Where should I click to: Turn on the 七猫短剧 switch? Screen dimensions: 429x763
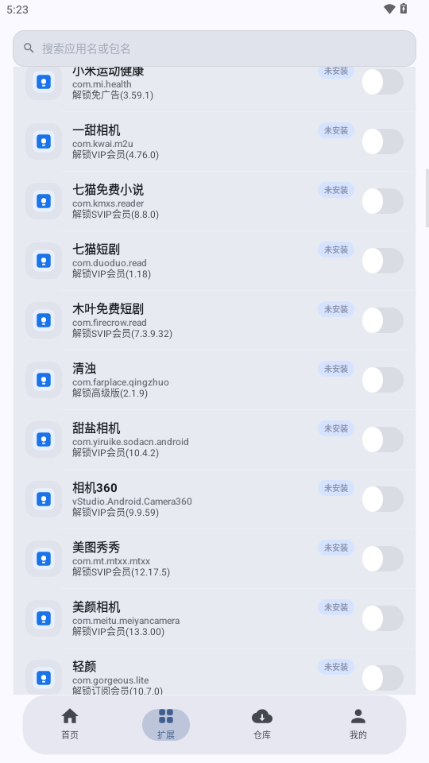[383, 261]
